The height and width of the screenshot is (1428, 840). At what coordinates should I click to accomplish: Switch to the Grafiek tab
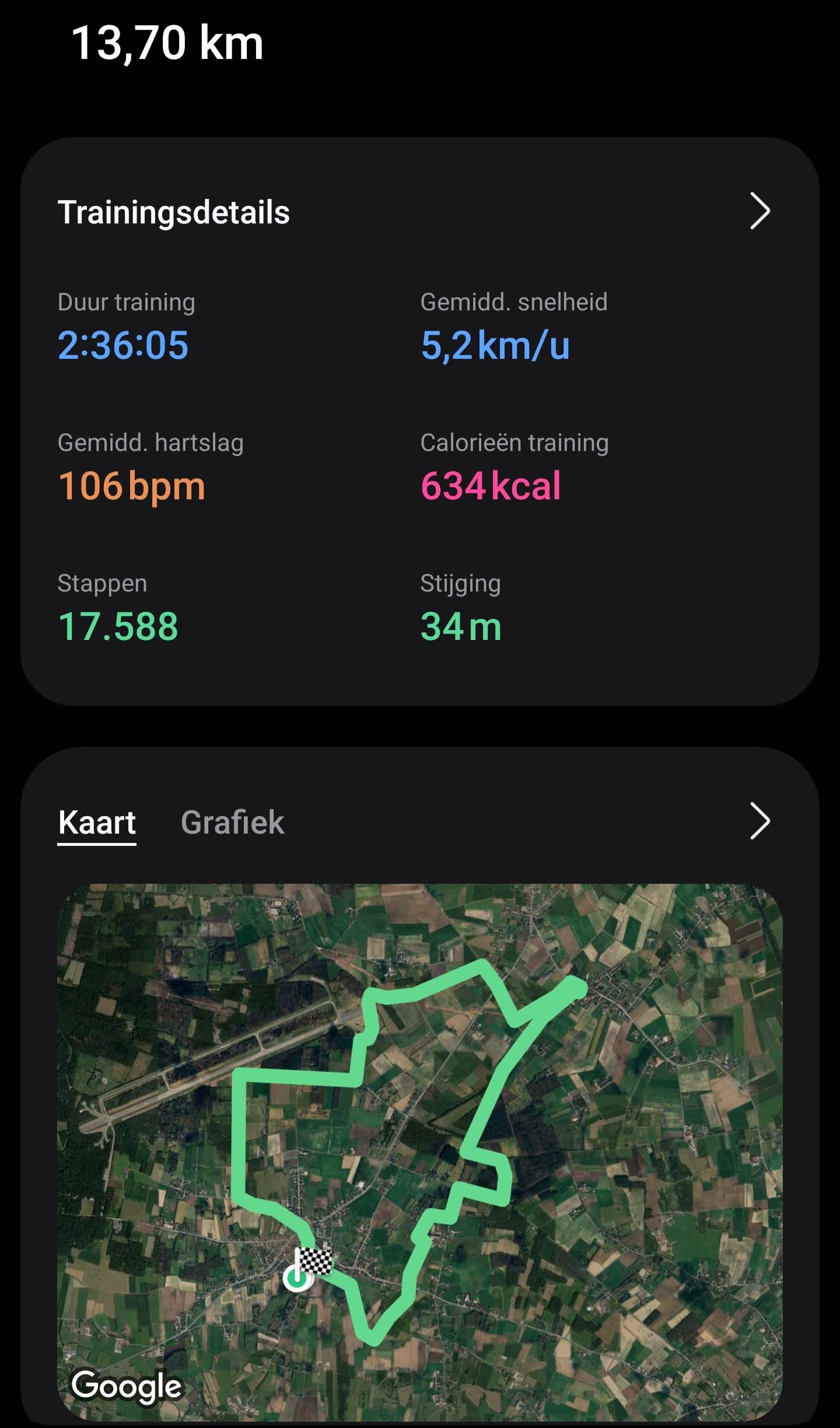(232, 822)
